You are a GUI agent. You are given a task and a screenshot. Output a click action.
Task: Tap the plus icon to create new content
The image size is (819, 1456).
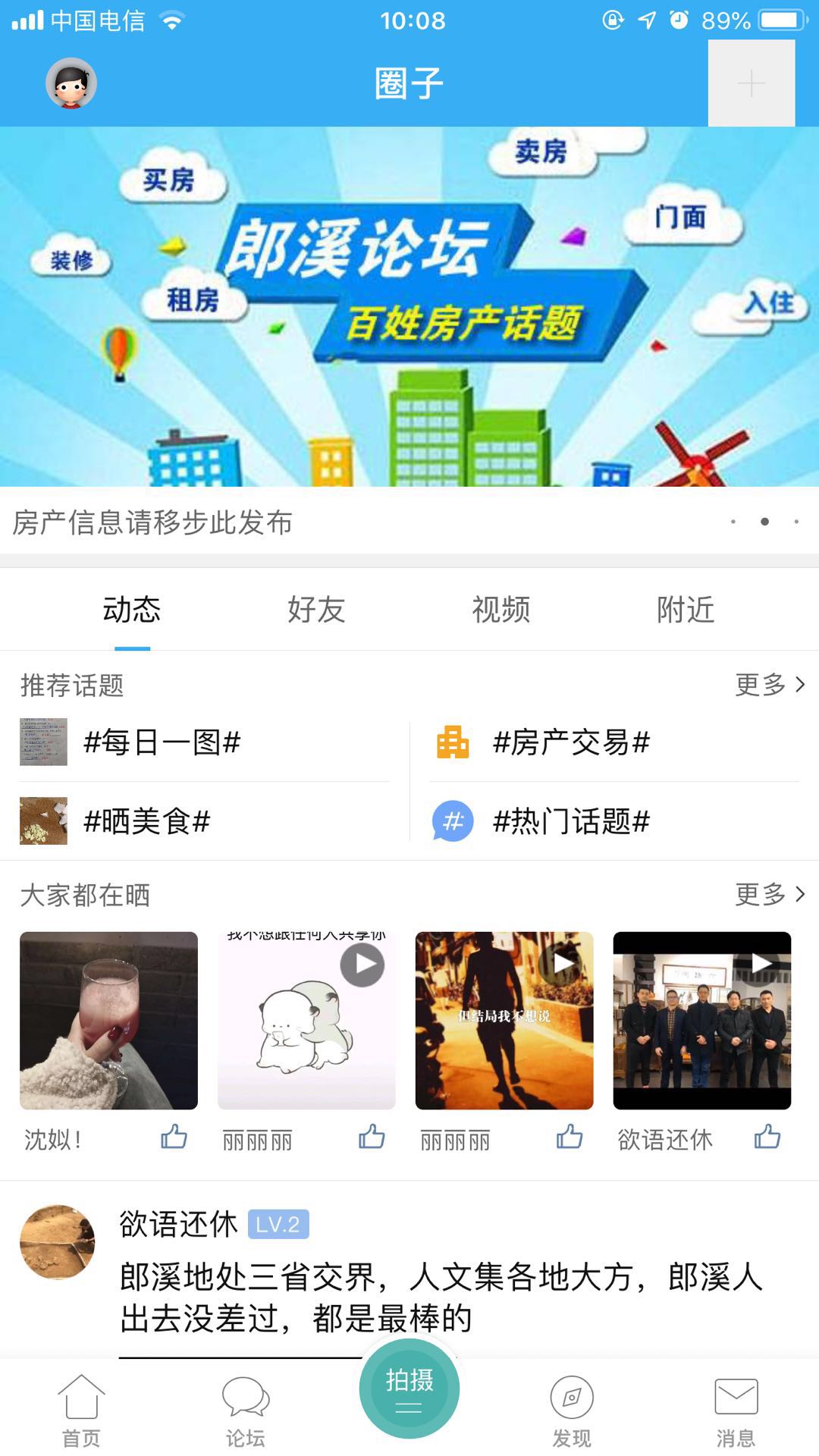[x=750, y=83]
